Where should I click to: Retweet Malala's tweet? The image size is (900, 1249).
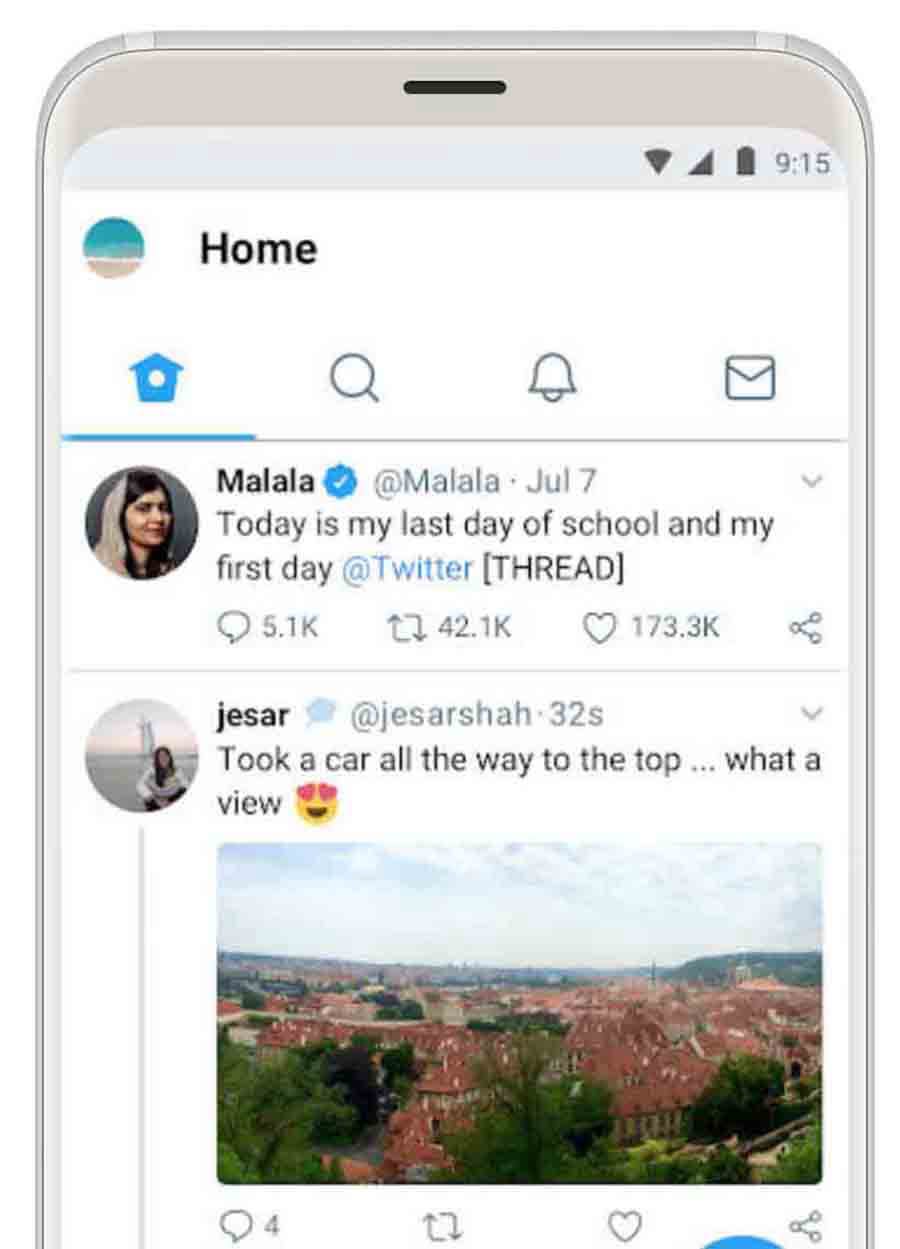tap(407, 628)
